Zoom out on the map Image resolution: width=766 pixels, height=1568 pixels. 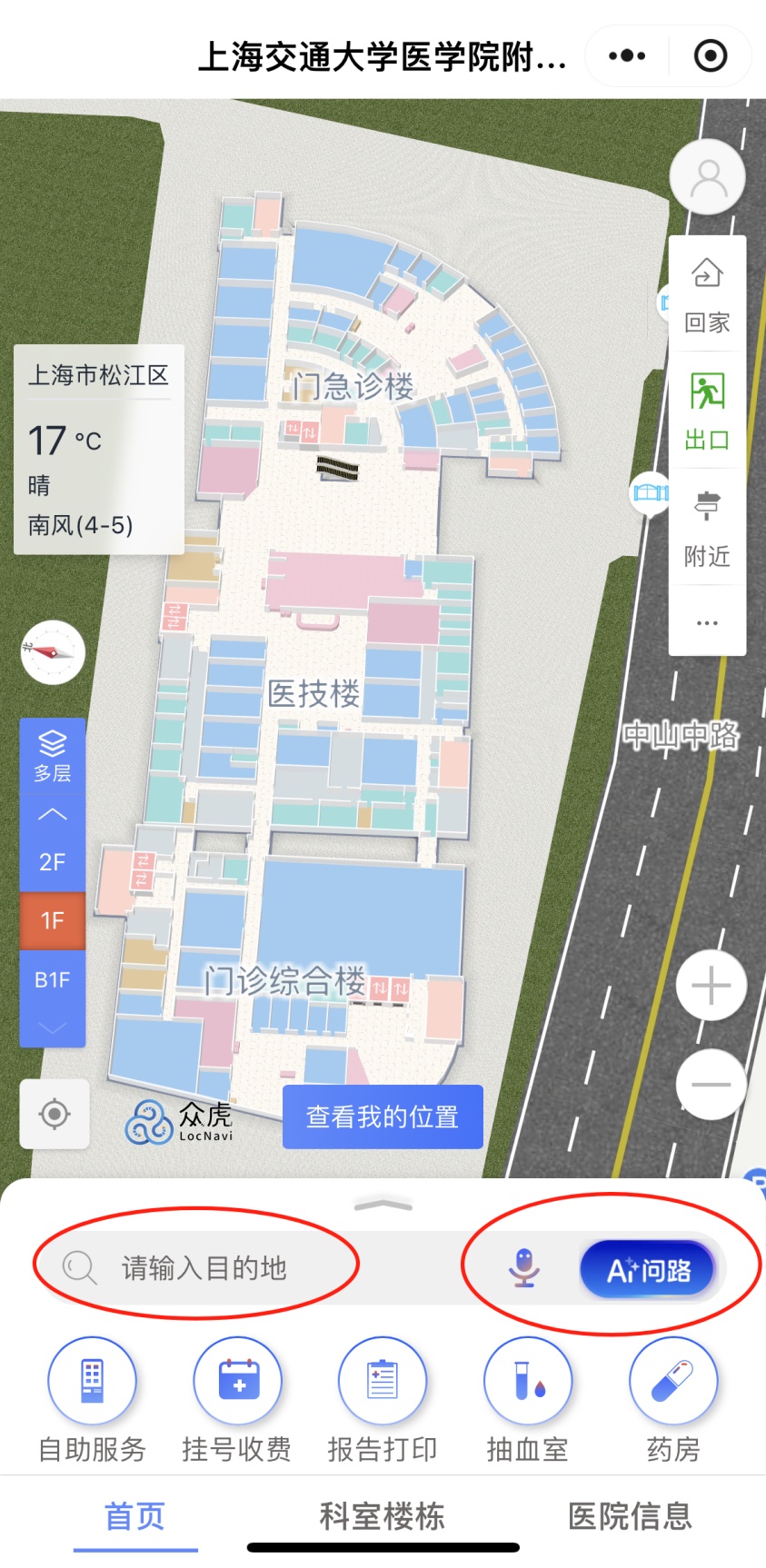(711, 1085)
